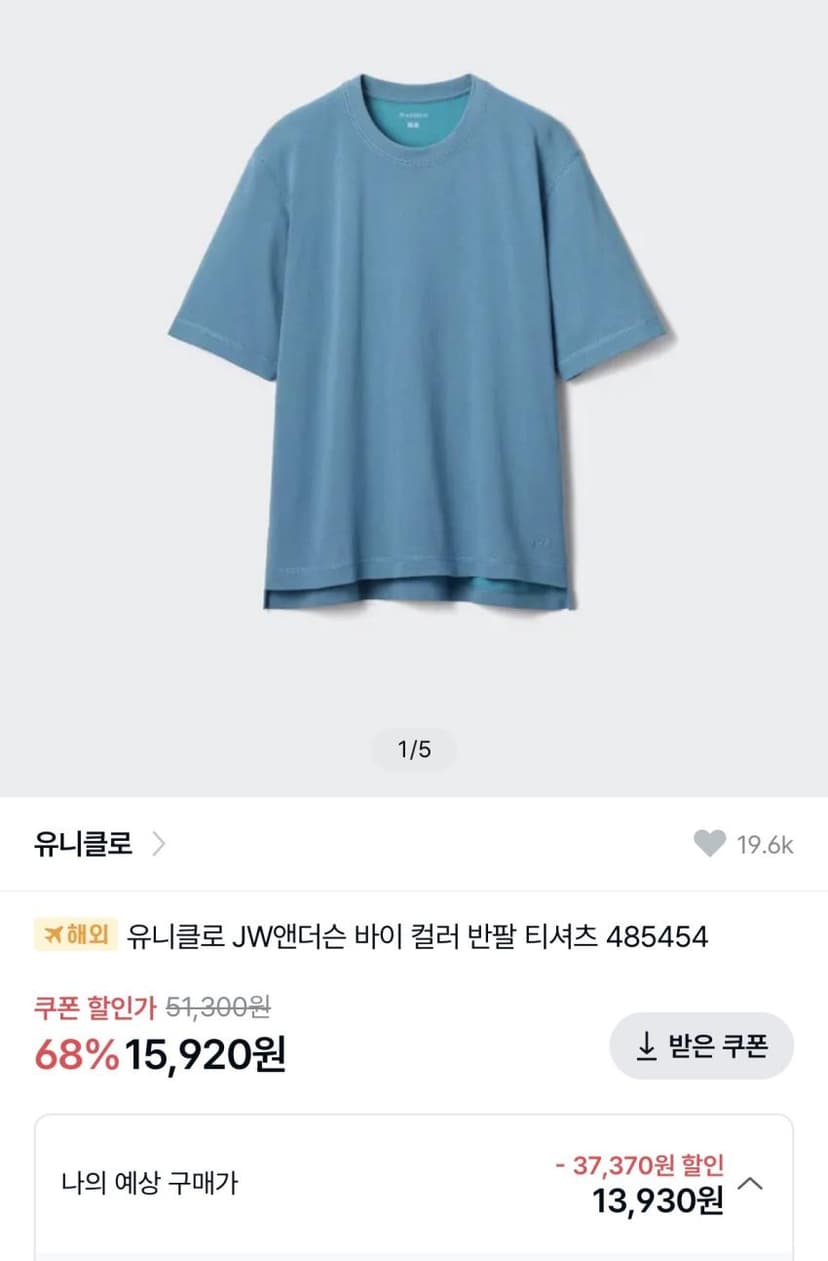Open the blue t-shirt product image
The width and height of the screenshot is (828, 1261).
tap(419, 342)
